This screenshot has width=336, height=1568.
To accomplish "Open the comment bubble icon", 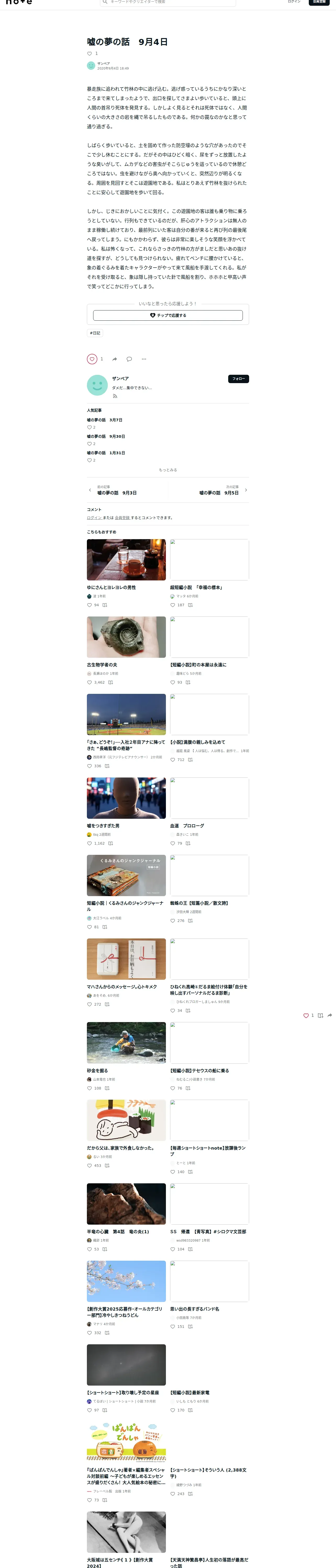I will (x=129, y=359).
